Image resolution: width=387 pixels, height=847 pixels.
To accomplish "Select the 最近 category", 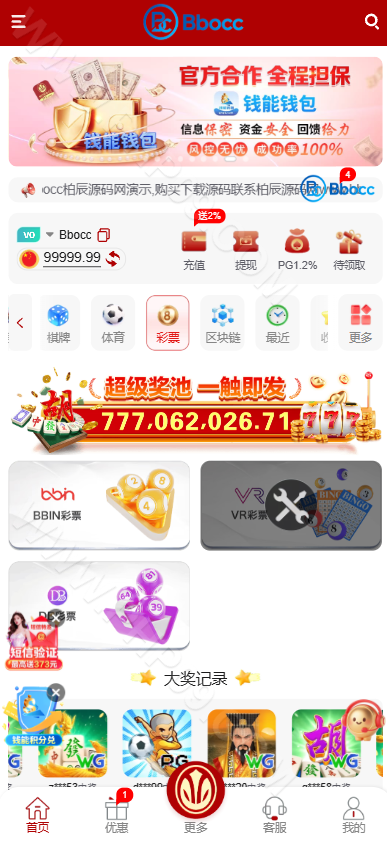I will click(x=277, y=322).
